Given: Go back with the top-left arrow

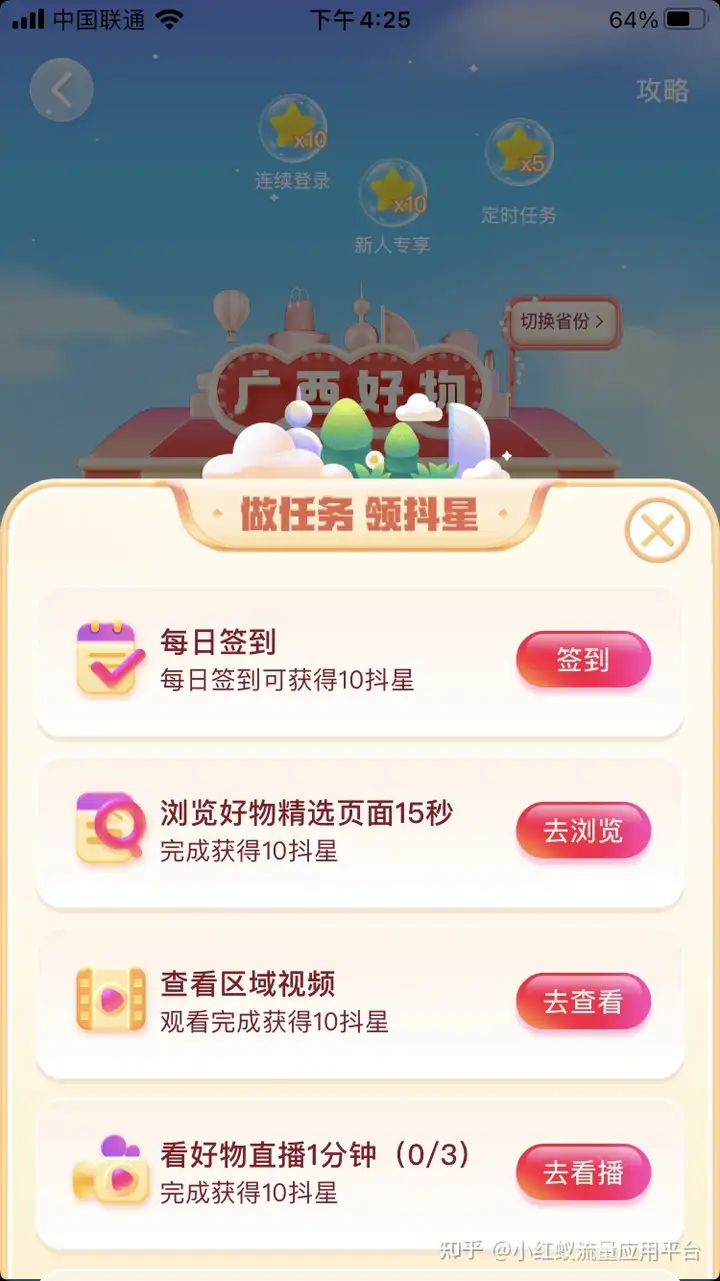Looking at the screenshot, I should tap(61, 91).
